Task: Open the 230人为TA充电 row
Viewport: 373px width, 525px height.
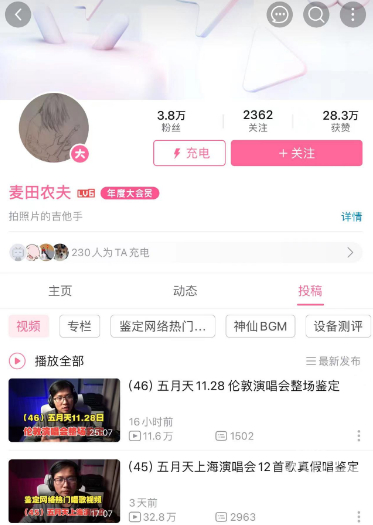Action: [185, 252]
